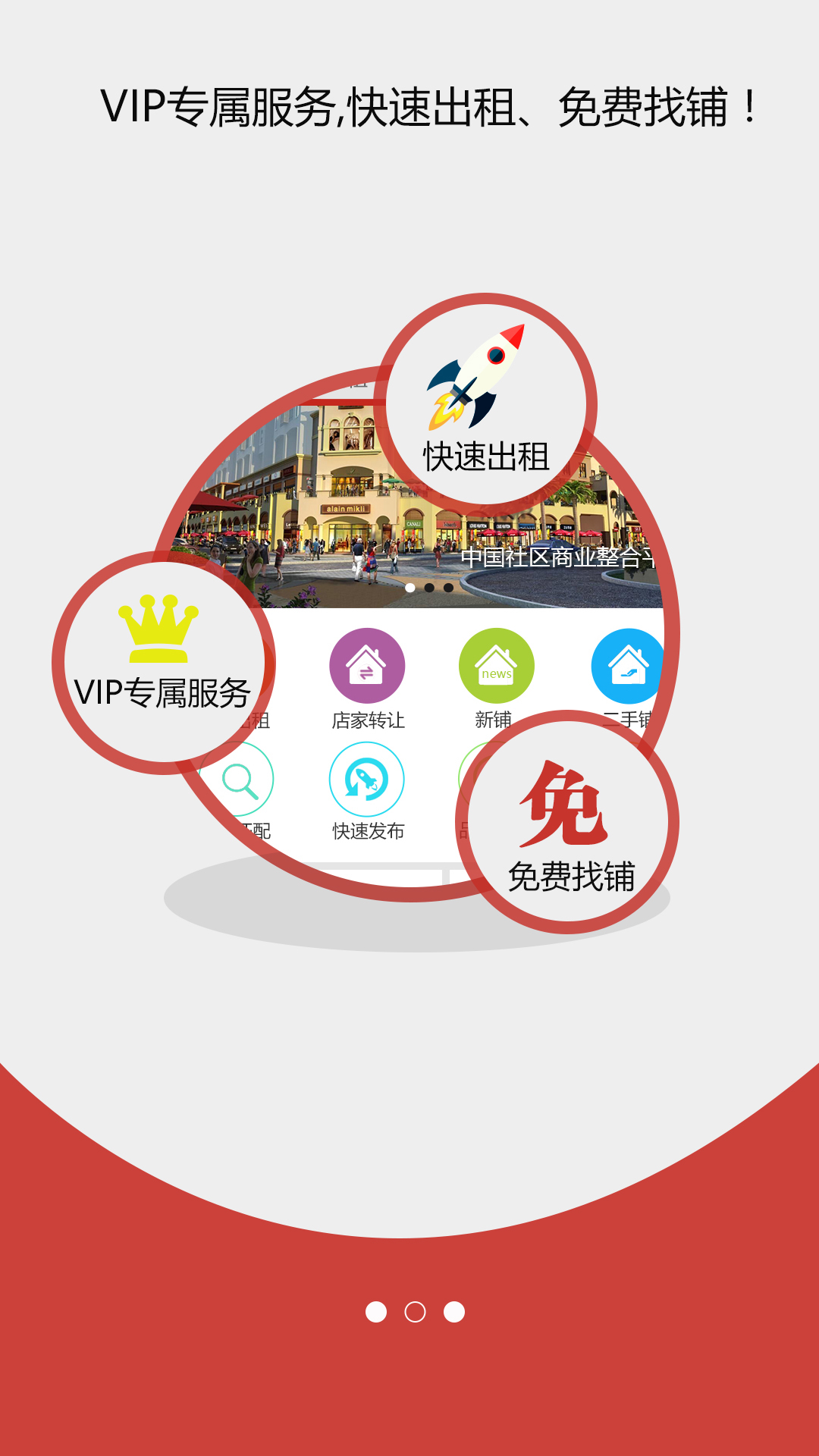The image size is (819, 1456).
Task: Jump to the first onboarding page dot
Action: pyautogui.click(x=376, y=1312)
